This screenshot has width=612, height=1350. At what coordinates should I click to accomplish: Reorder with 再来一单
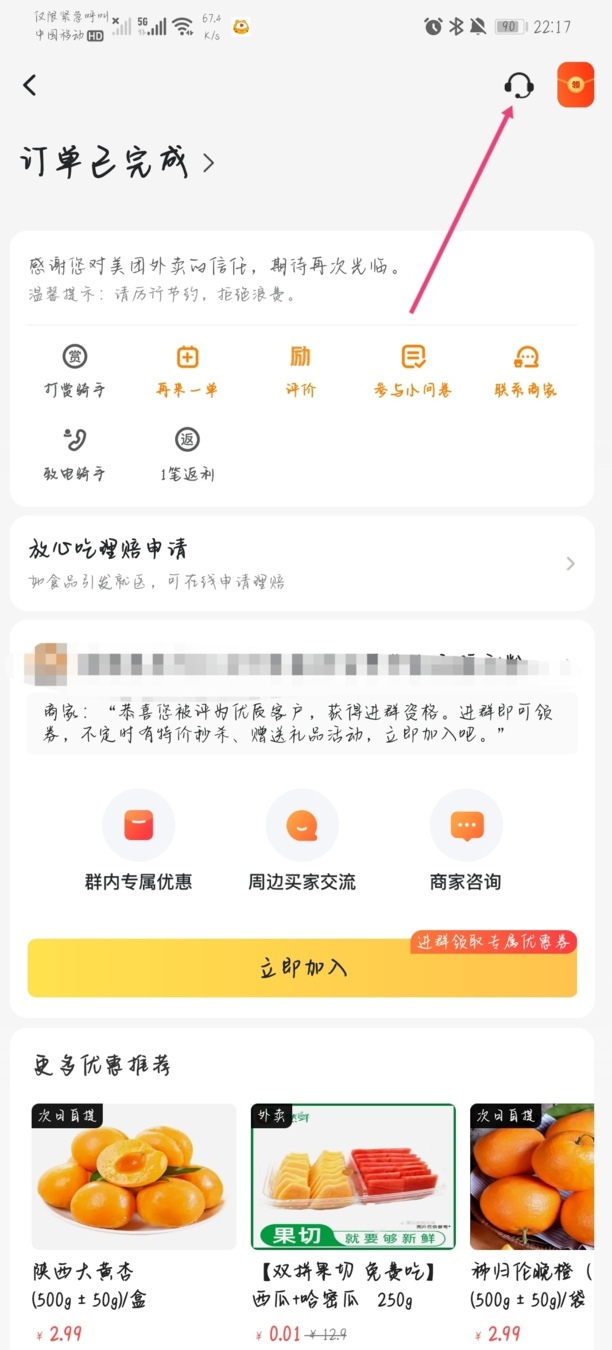coord(187,369)
